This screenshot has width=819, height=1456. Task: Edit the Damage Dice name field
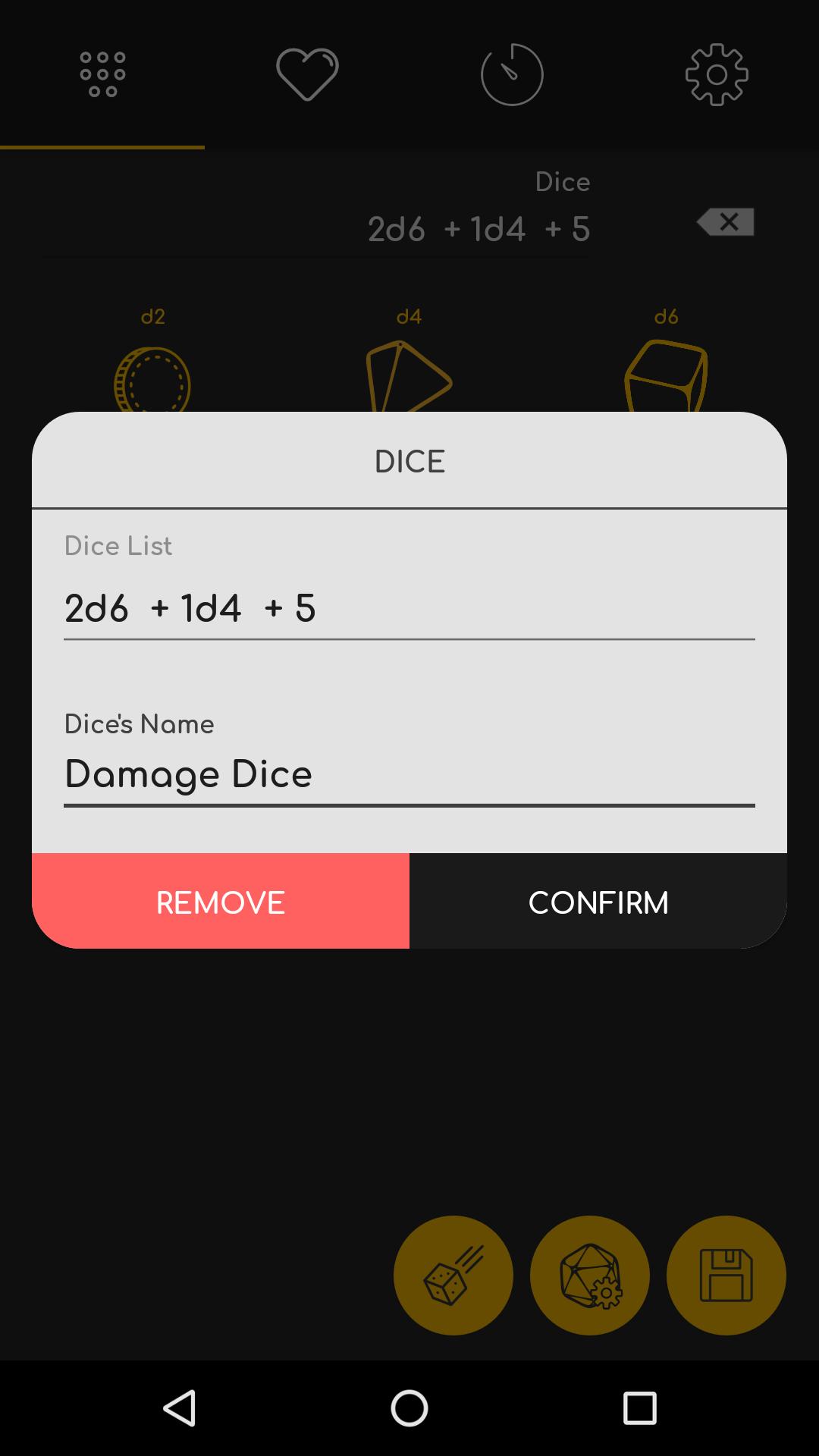409,773
